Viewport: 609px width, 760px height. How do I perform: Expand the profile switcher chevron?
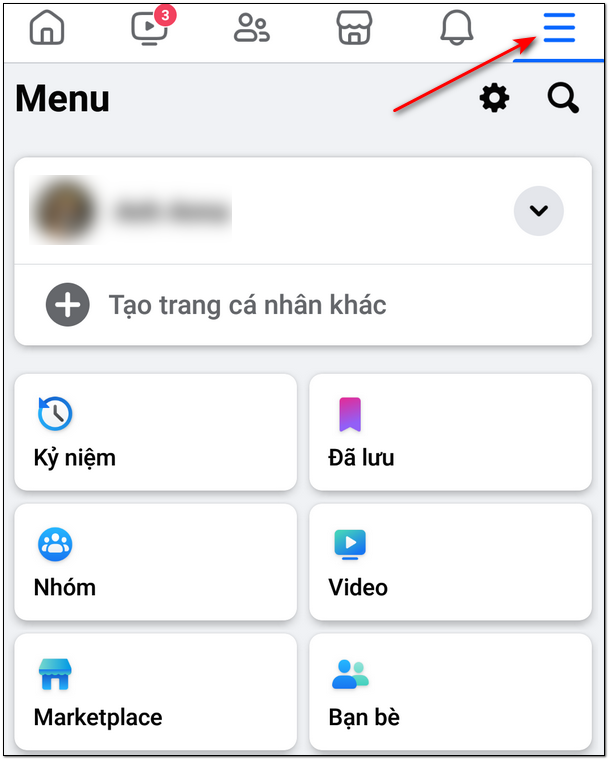click(x=538, y=211)
